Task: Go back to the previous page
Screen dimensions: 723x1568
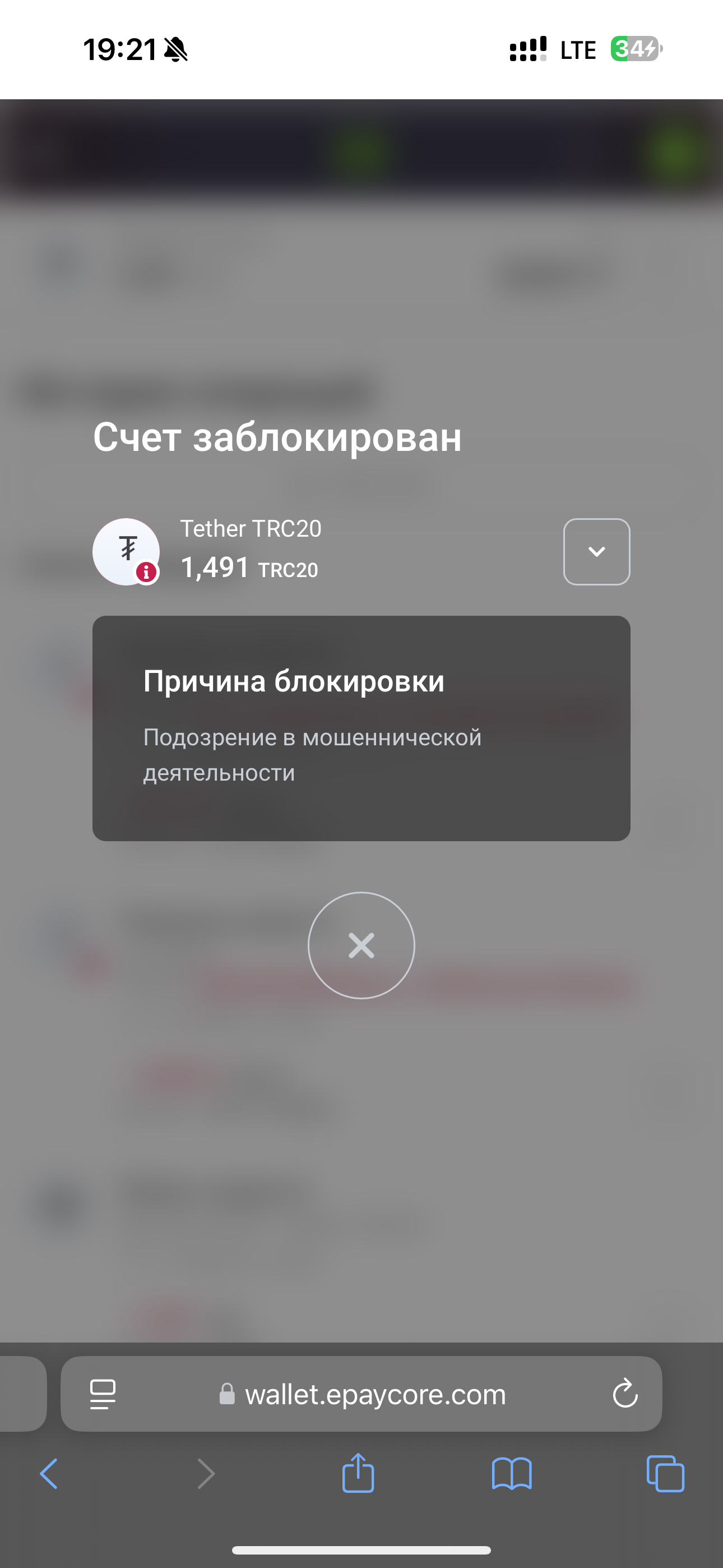Action: coord(49,1474)
